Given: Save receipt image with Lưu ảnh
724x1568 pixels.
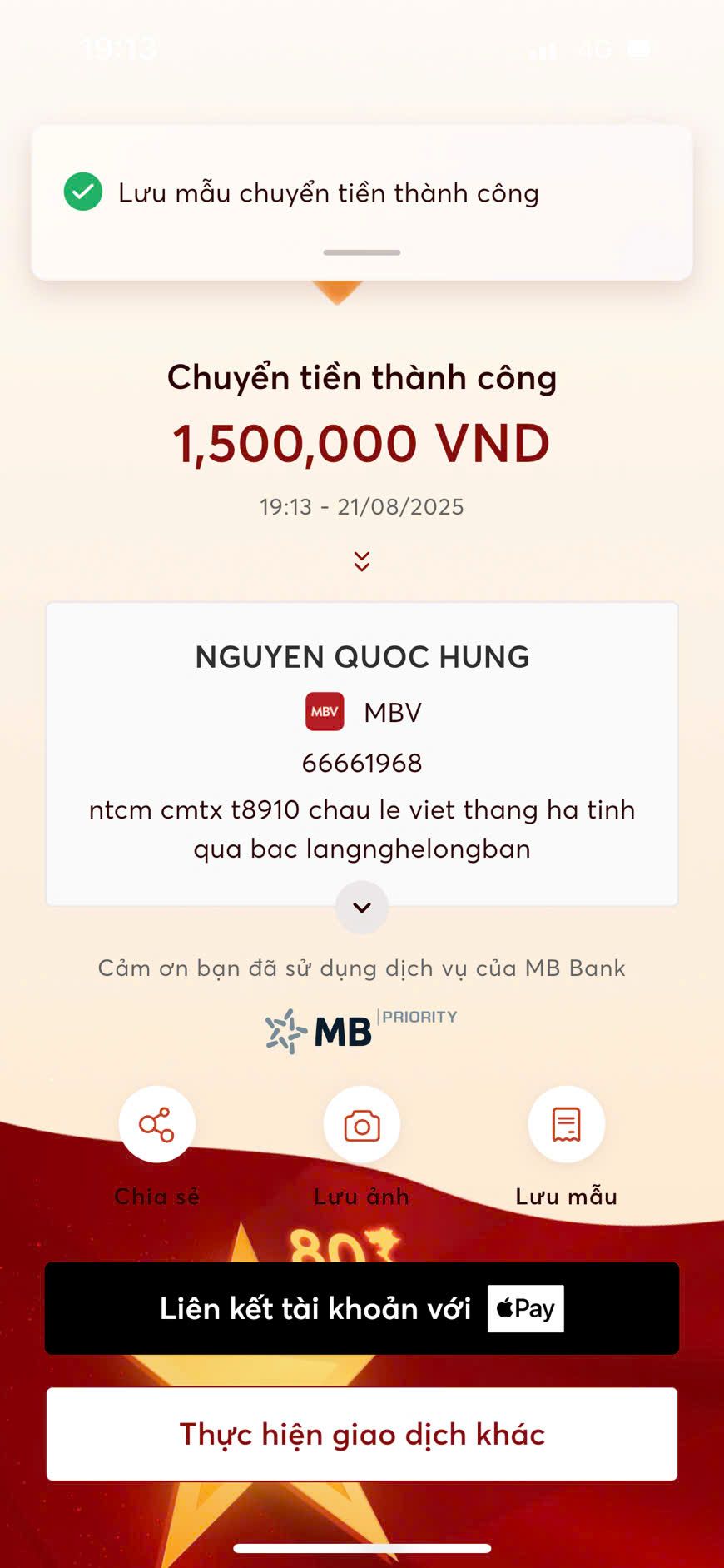Looking at the screenshot, I should pyautogui.click(x=362, y=1125).
